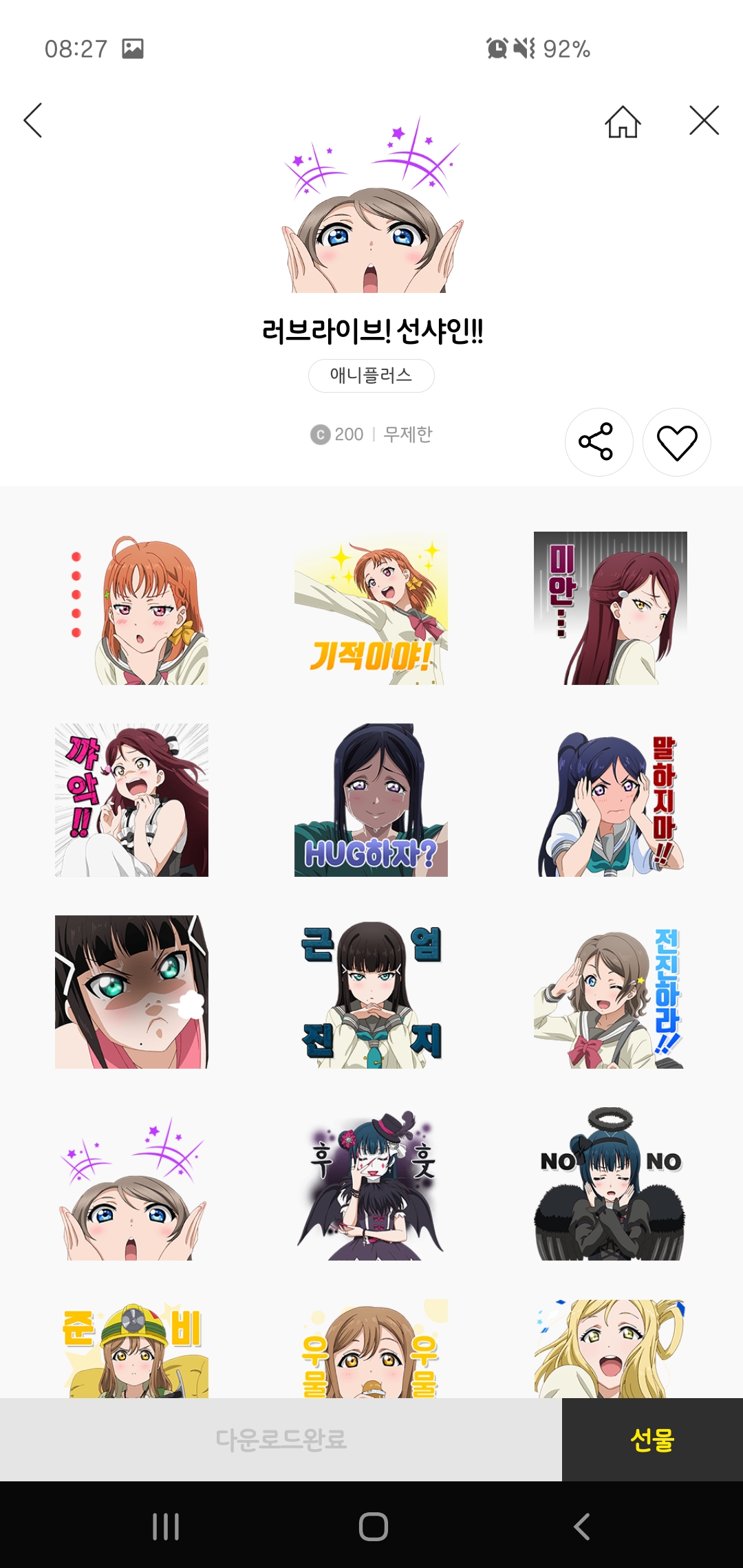Open the store home icon
743x1568 pixels.
pos(623,122)
